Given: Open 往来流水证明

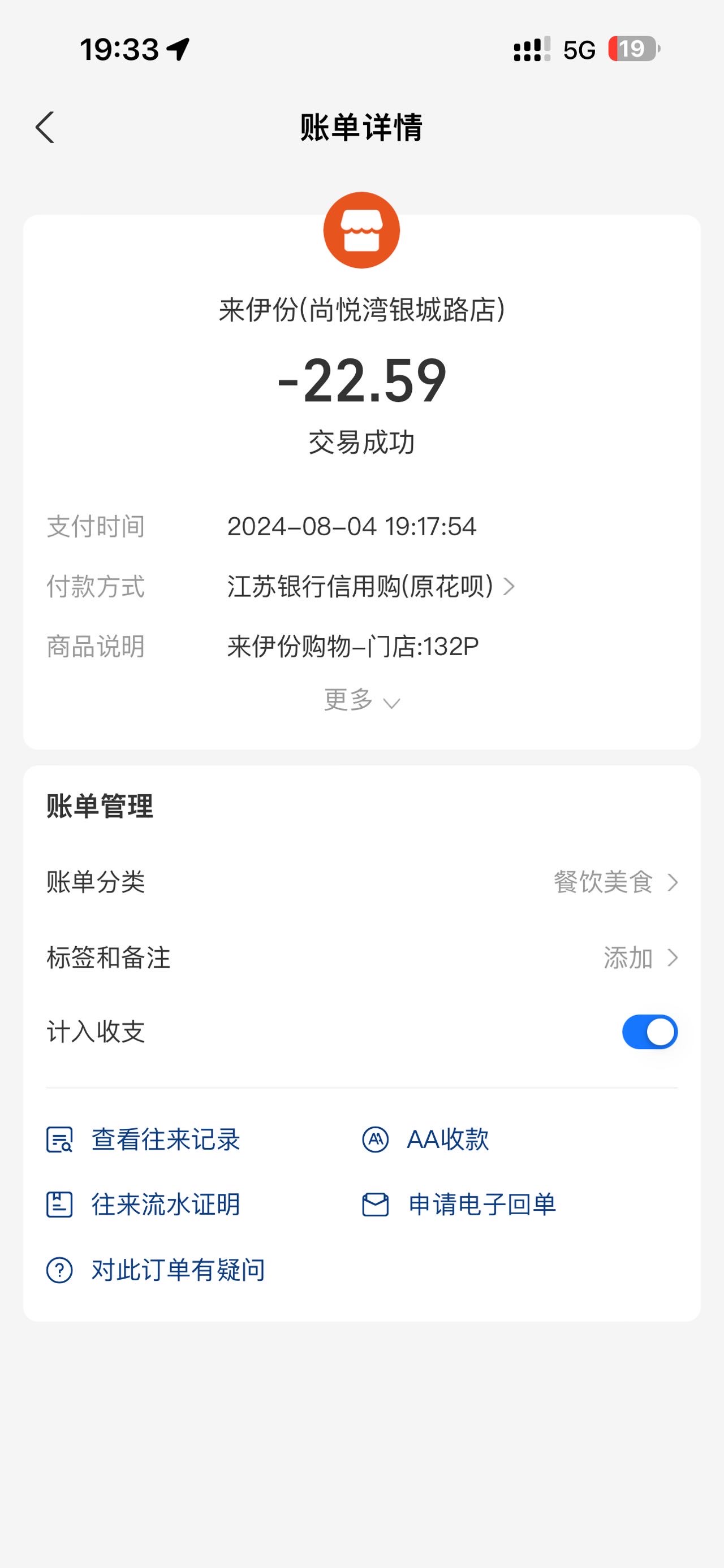Looking at the screenshot, I should click(144, 1205).
